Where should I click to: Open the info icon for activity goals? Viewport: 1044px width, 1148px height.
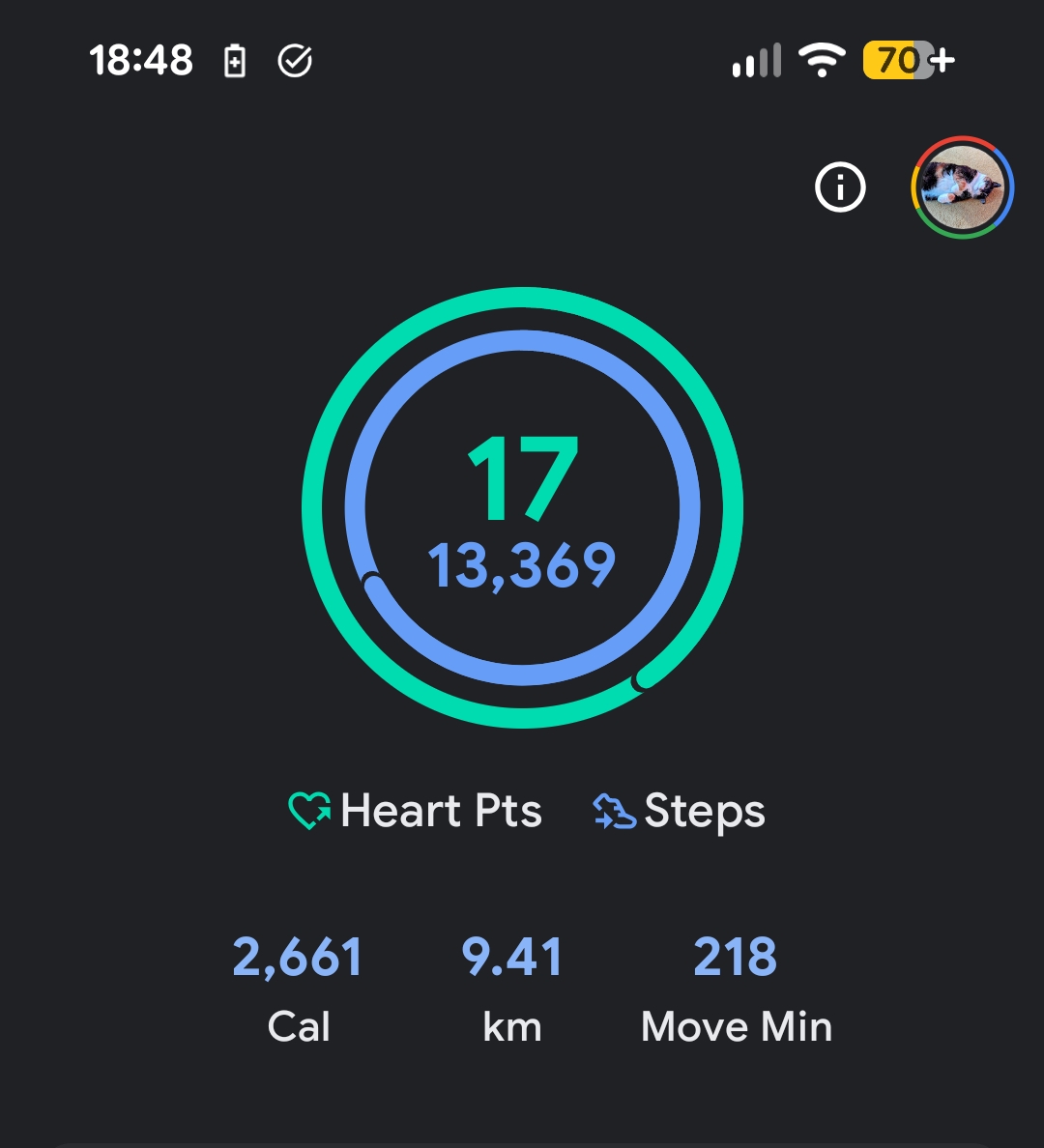pyautogui.click(x=840, y=187)
